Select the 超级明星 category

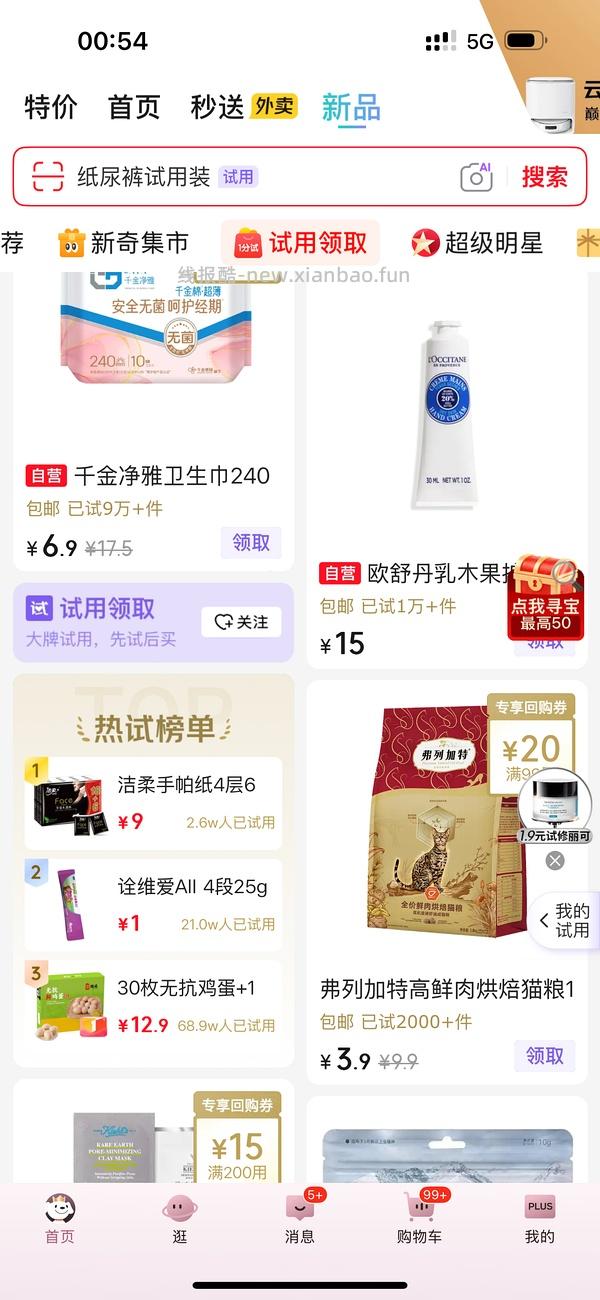478,242
